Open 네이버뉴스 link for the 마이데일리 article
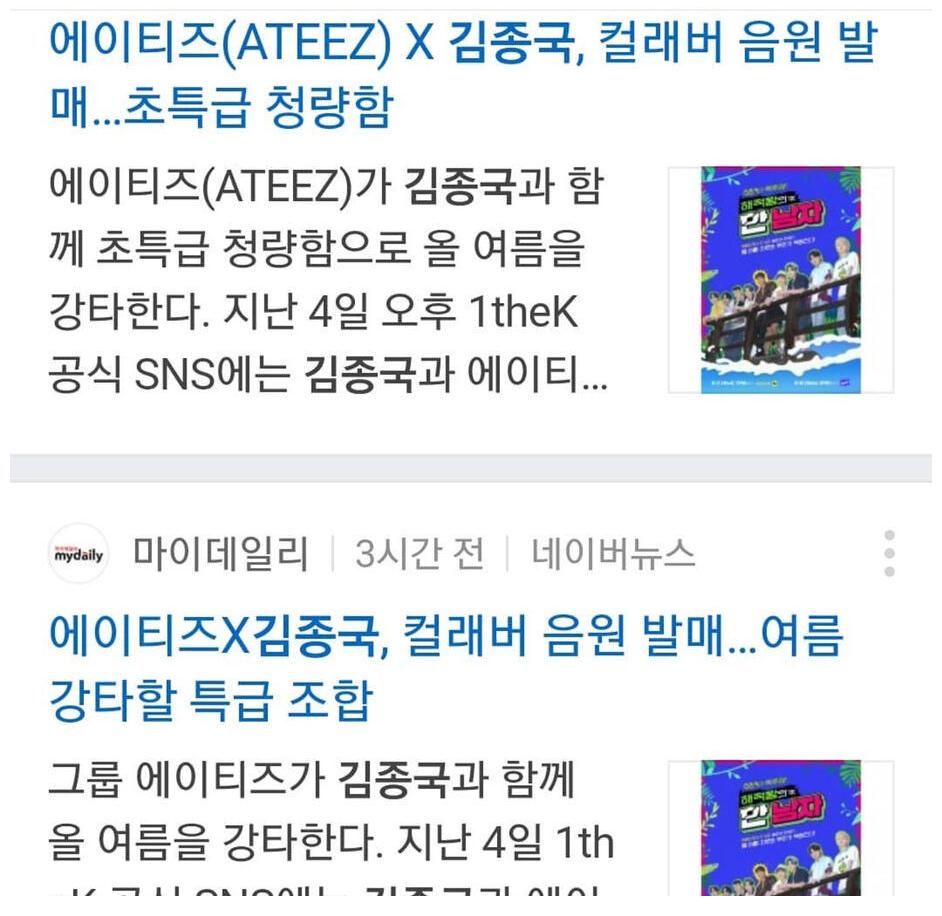Screen dimensions: 942x916 [613, 553]
